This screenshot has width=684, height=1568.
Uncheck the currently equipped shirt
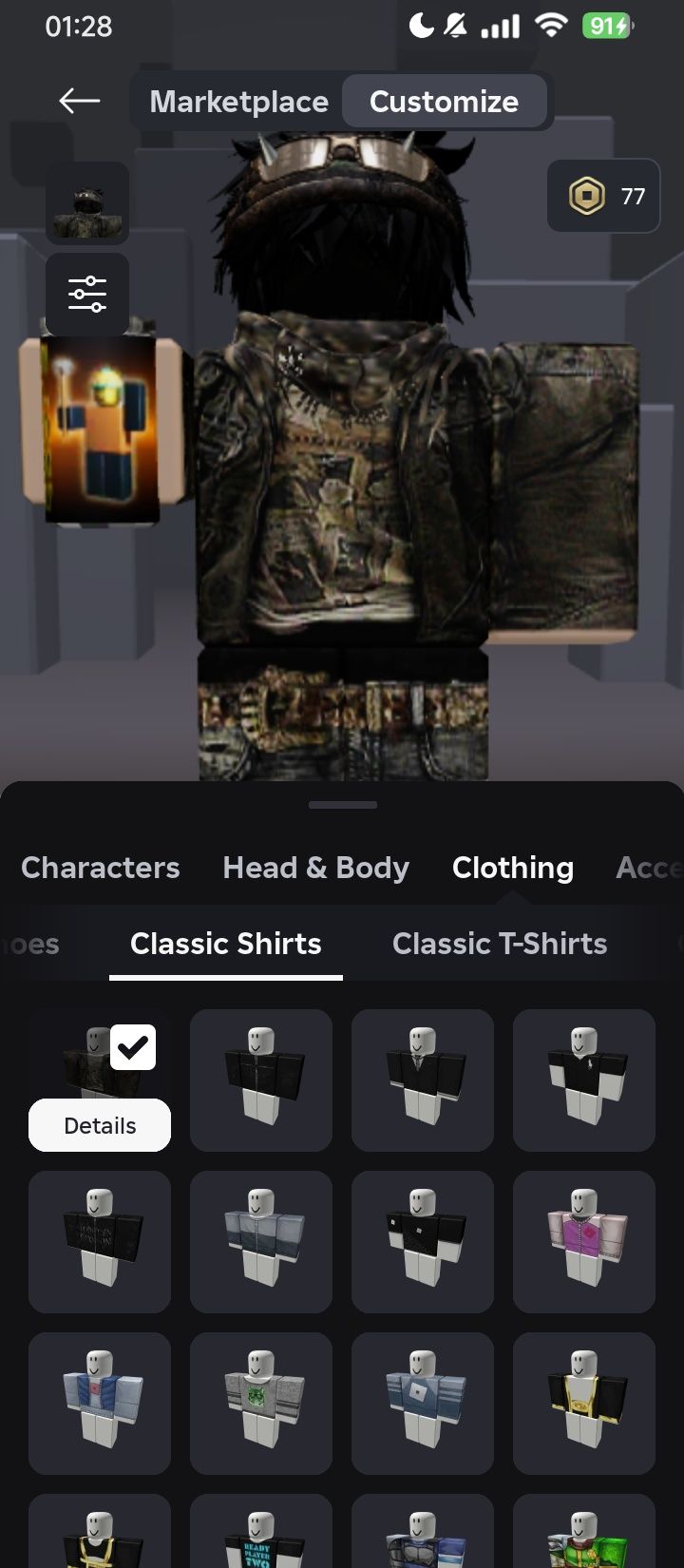[x=132, y=1047]
